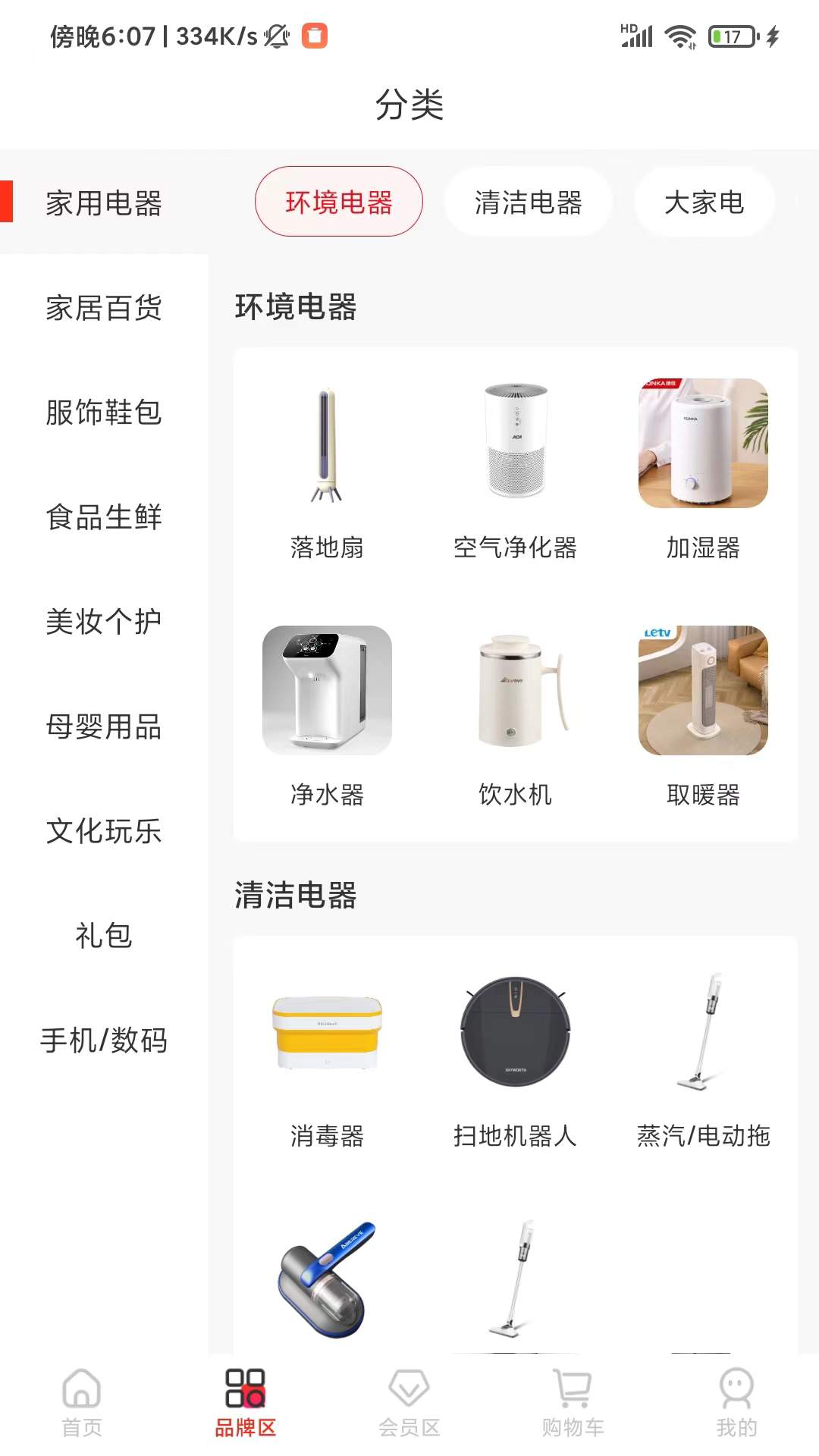This screenshot has width=819, height=1456.
Task: Browse 扫地机器人 items
Action: click(515, 1058)
